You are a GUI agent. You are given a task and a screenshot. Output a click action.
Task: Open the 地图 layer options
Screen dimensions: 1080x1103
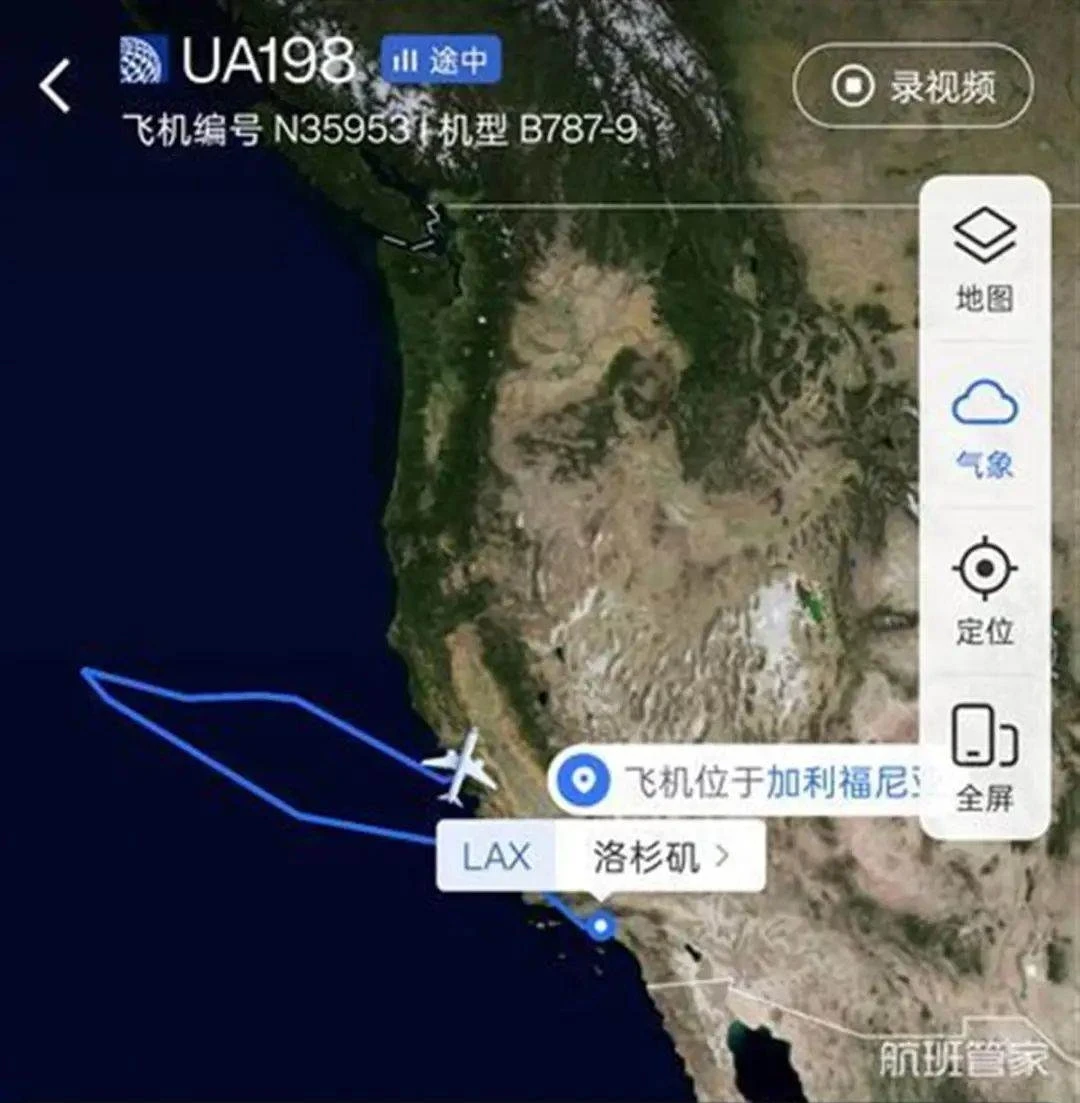coord(984,260)
